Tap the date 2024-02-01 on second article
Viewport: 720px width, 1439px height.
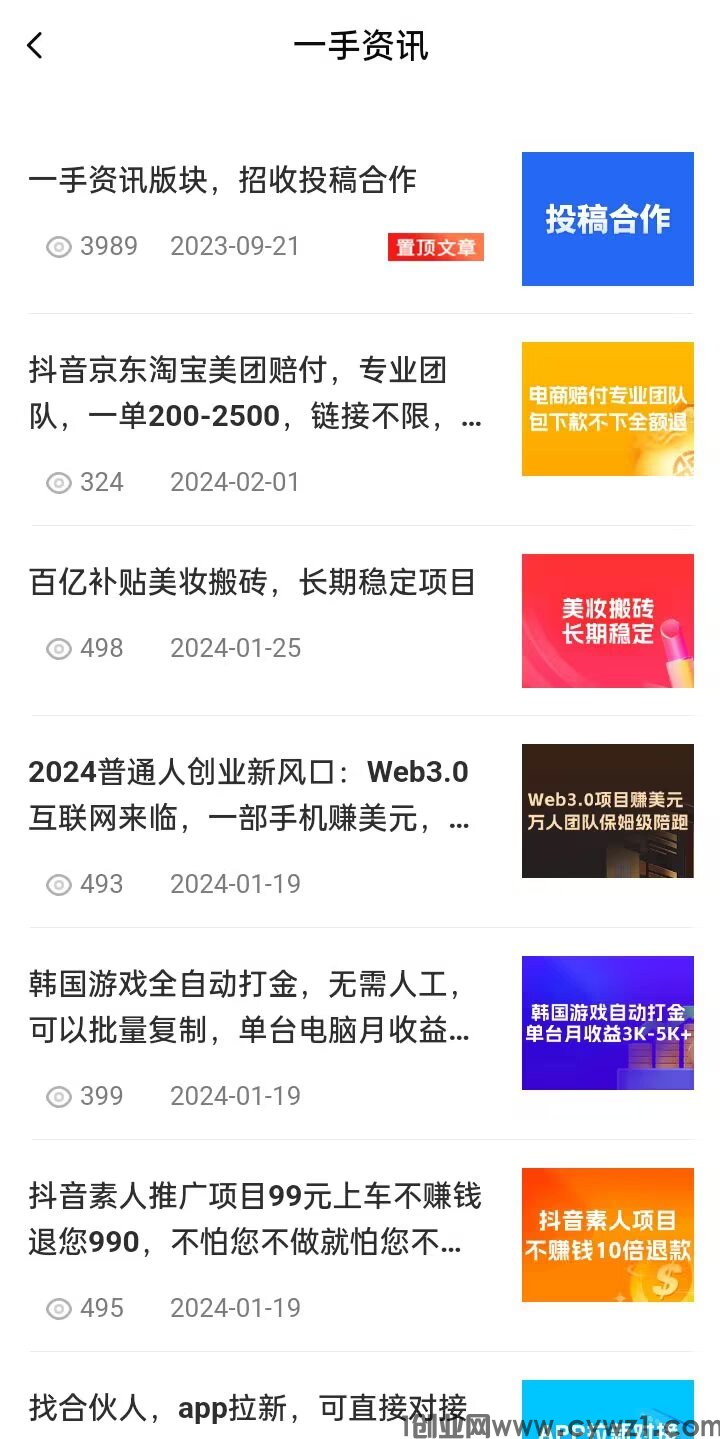pos(235,483)
